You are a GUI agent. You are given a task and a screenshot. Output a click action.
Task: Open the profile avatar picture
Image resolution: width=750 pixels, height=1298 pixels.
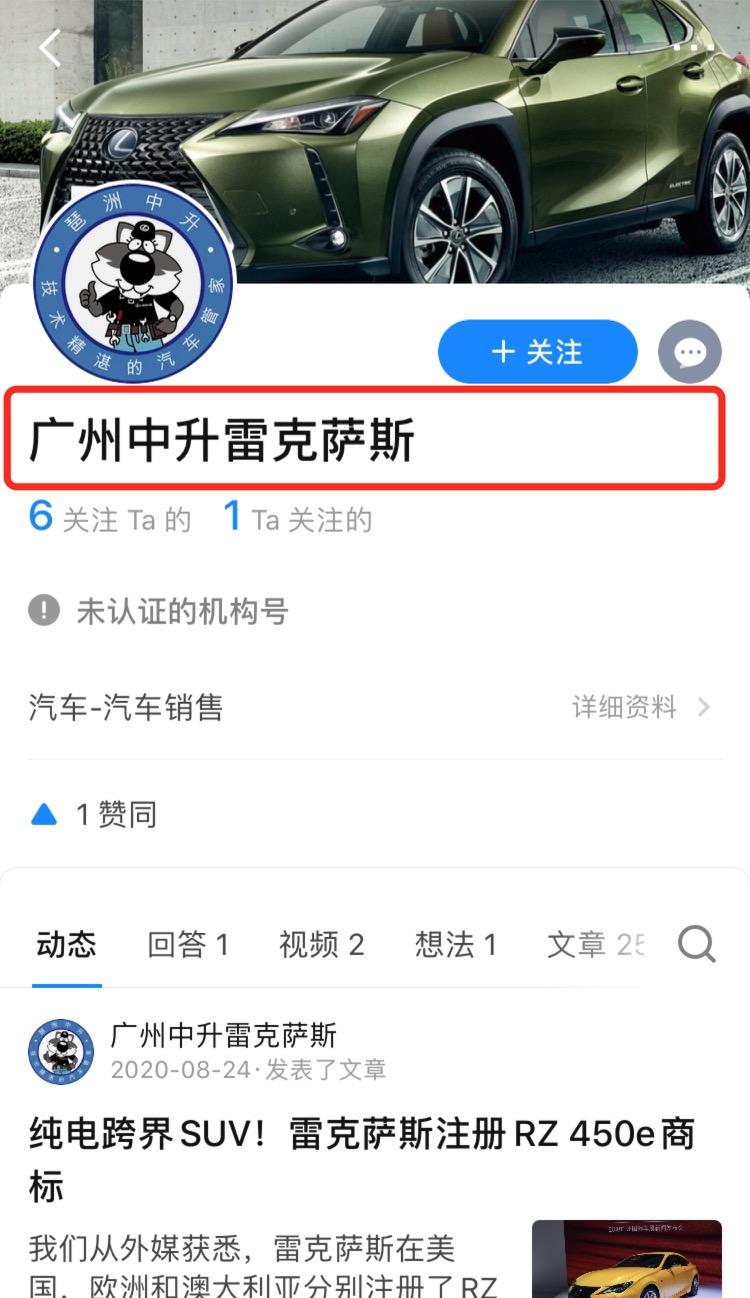pyautogui.click(x=133, y=282)
